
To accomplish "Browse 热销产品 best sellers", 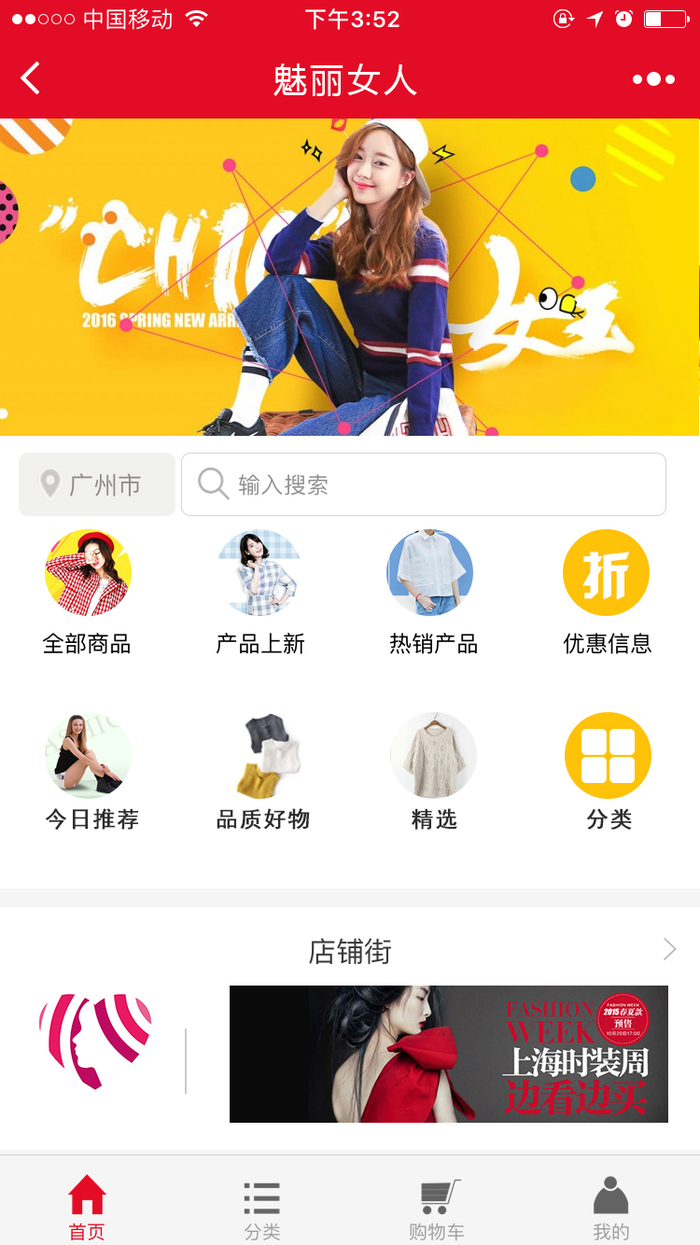I will pos(433,591).
